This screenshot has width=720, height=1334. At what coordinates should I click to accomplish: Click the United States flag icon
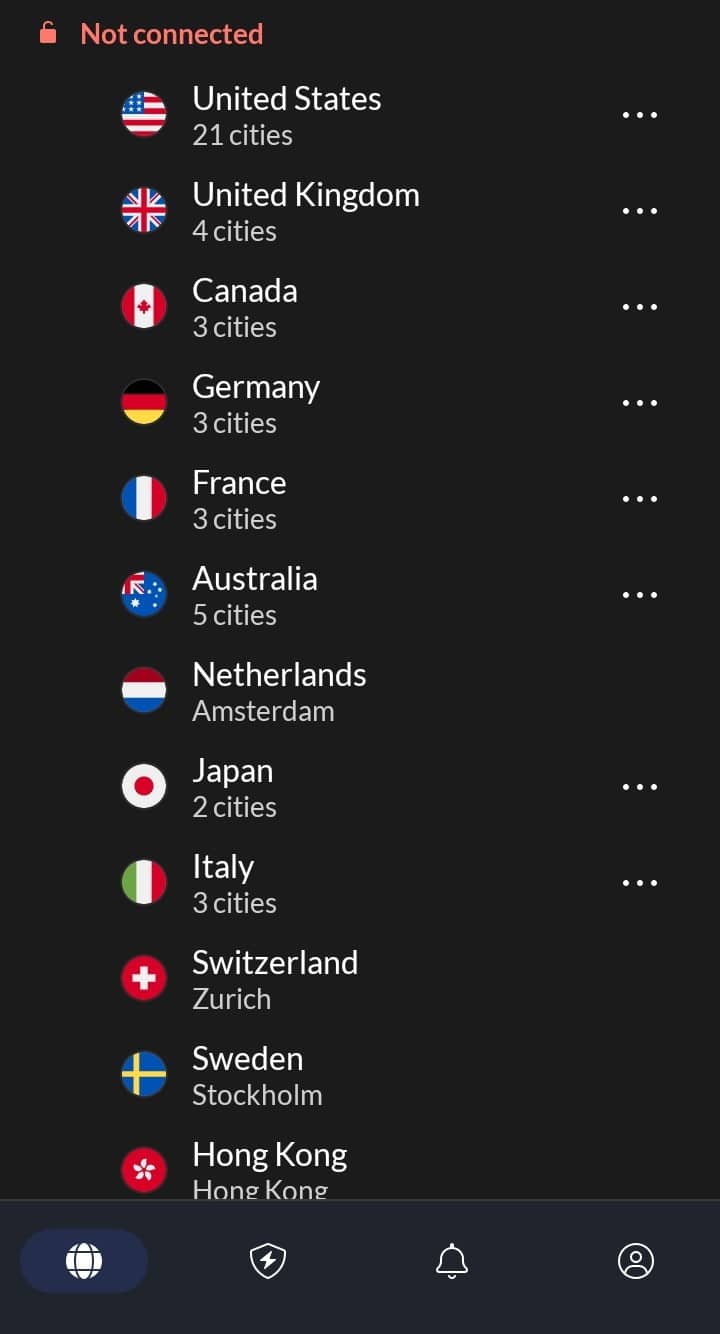pyautogui.click(x=144, y=114)
